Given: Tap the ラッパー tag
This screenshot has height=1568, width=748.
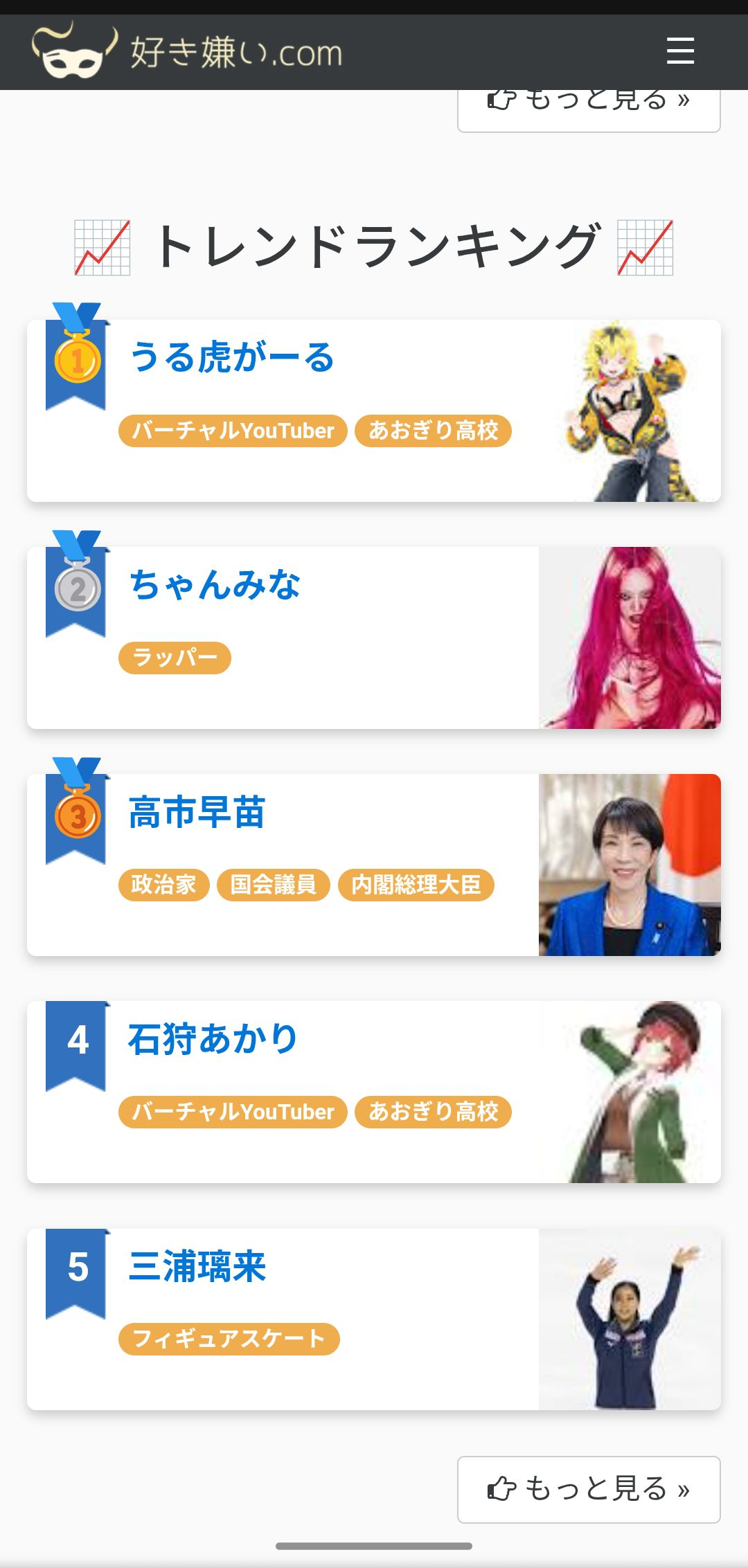Looking at the screenshot, I should tap(175, 658).
